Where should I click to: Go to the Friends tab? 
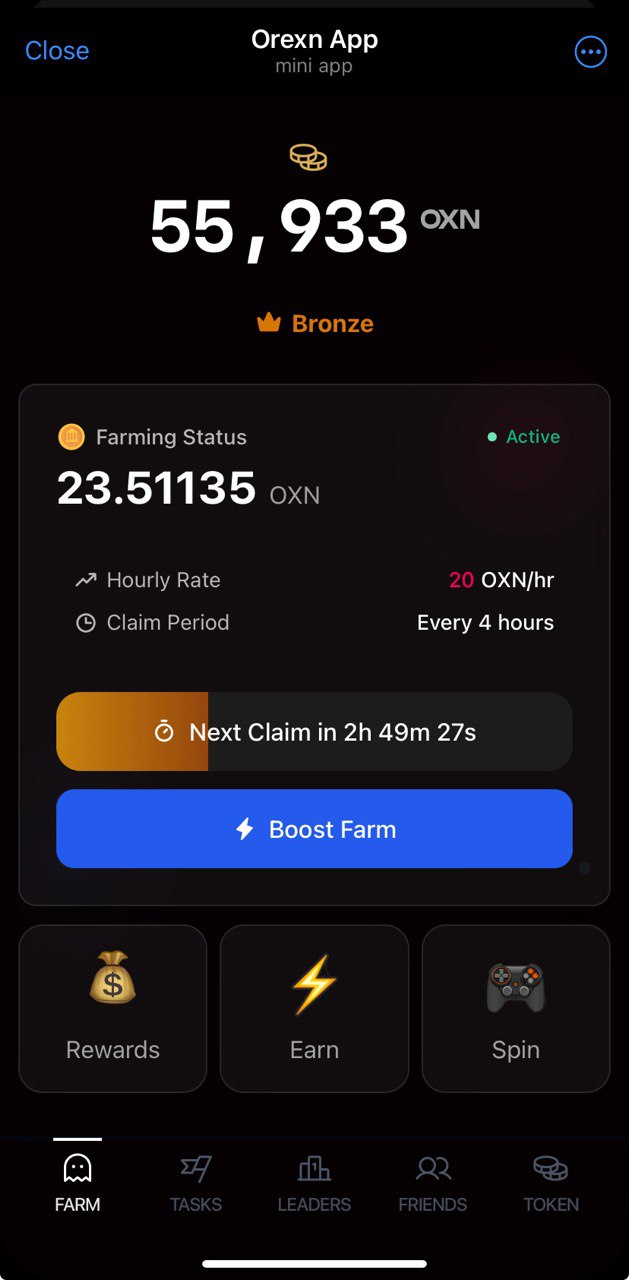pyautogui.click(x=433, y=1183)
